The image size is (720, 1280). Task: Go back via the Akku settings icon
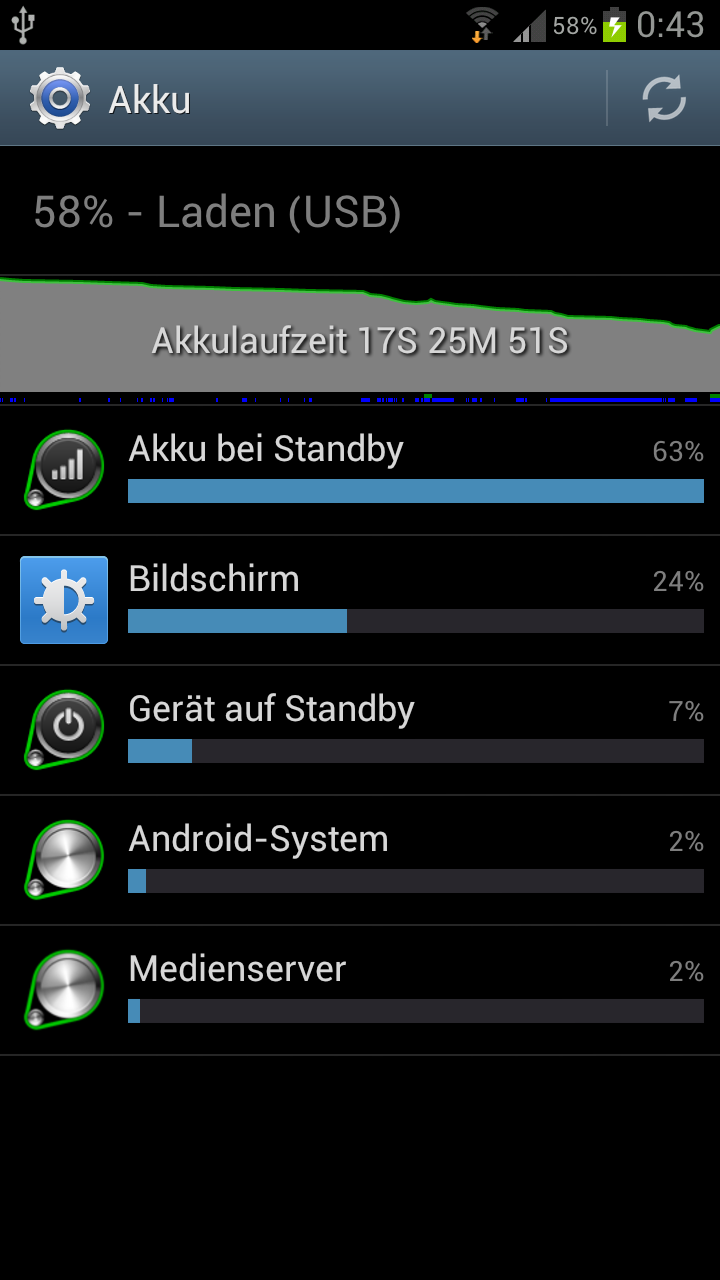(59, 99)
